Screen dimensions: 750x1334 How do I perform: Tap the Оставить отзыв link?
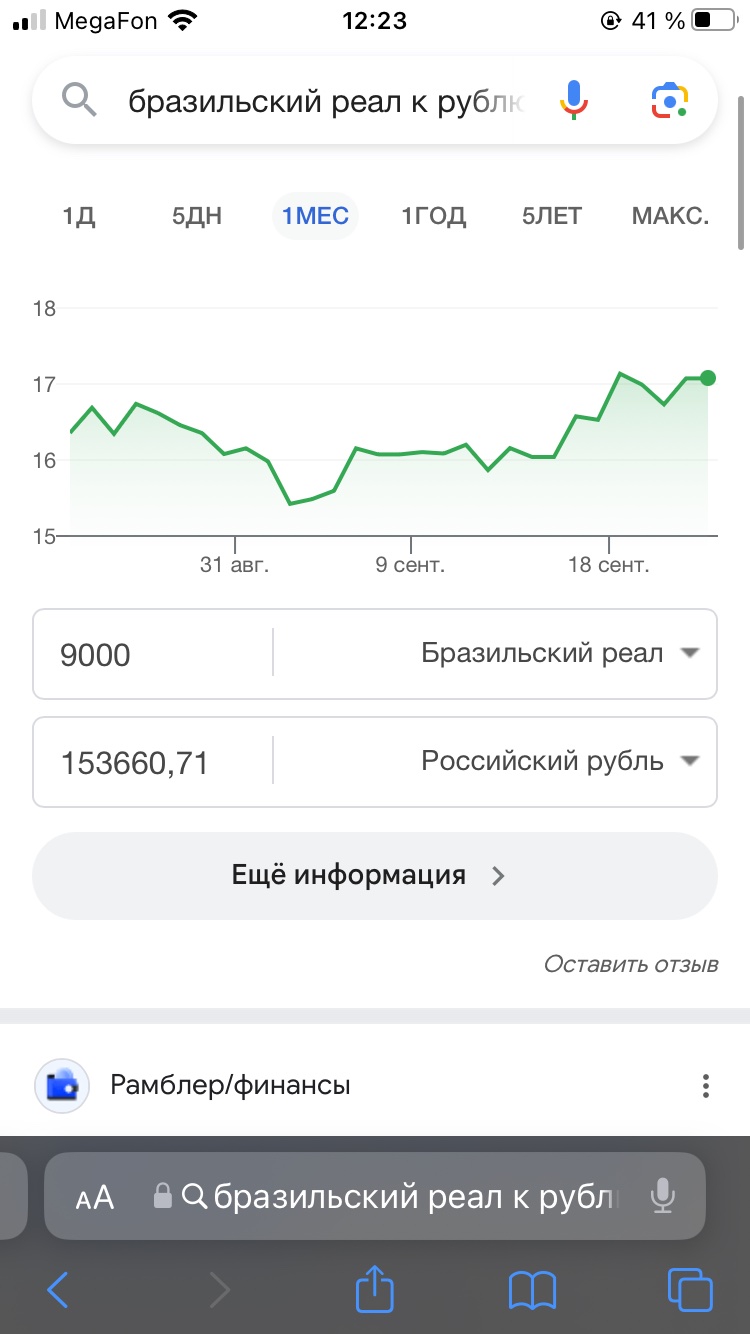coord(631,964)
